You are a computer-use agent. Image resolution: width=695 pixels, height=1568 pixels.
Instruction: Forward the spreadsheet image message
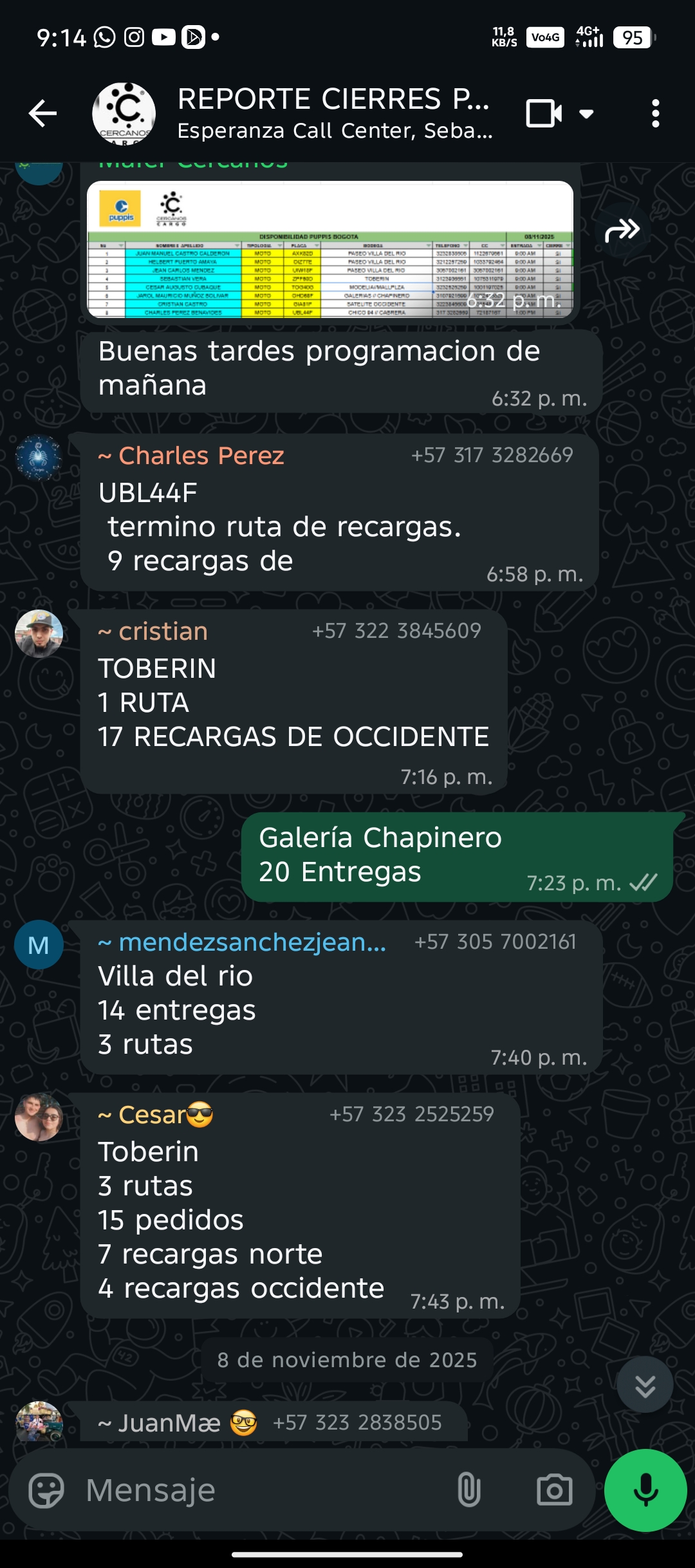click(x=622, y=230)
